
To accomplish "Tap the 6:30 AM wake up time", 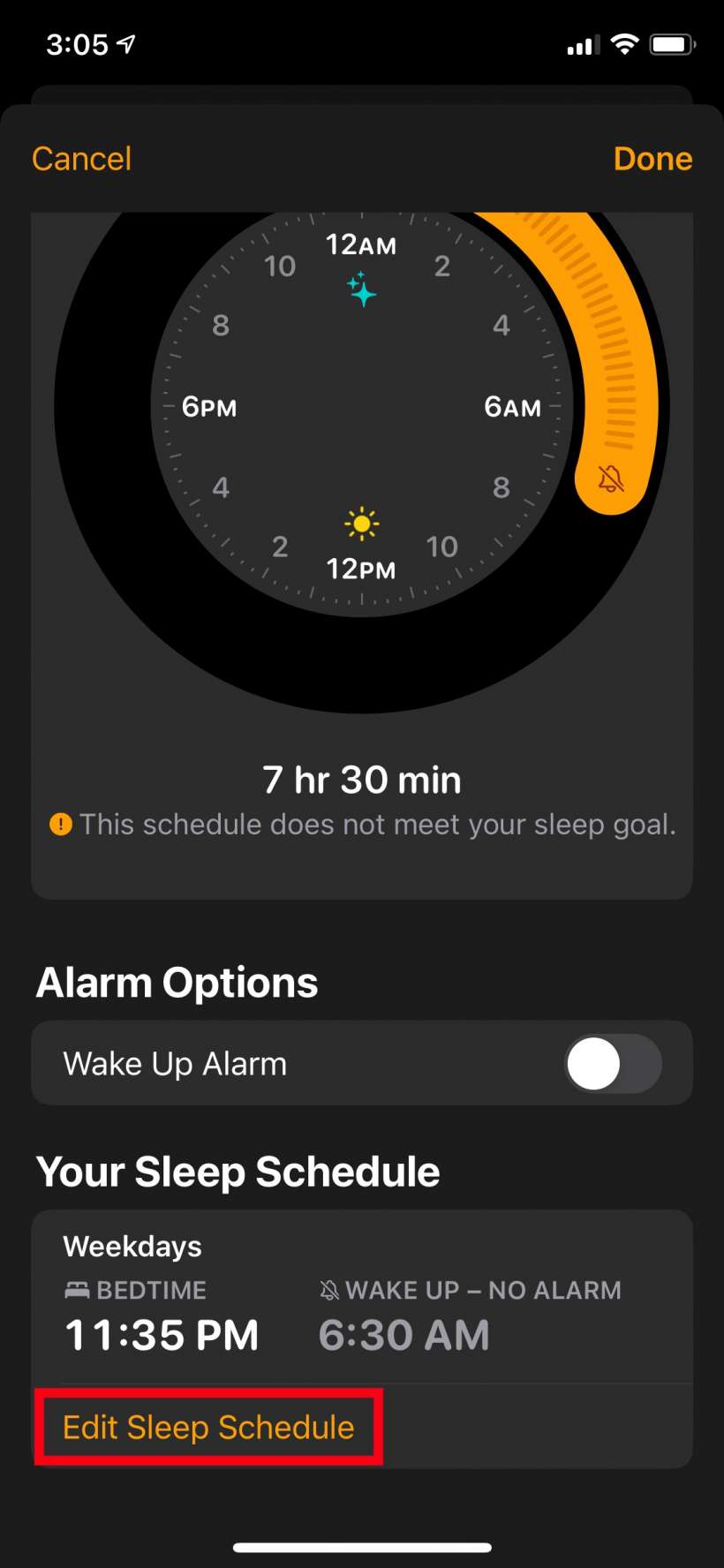I will [403, 1335].
